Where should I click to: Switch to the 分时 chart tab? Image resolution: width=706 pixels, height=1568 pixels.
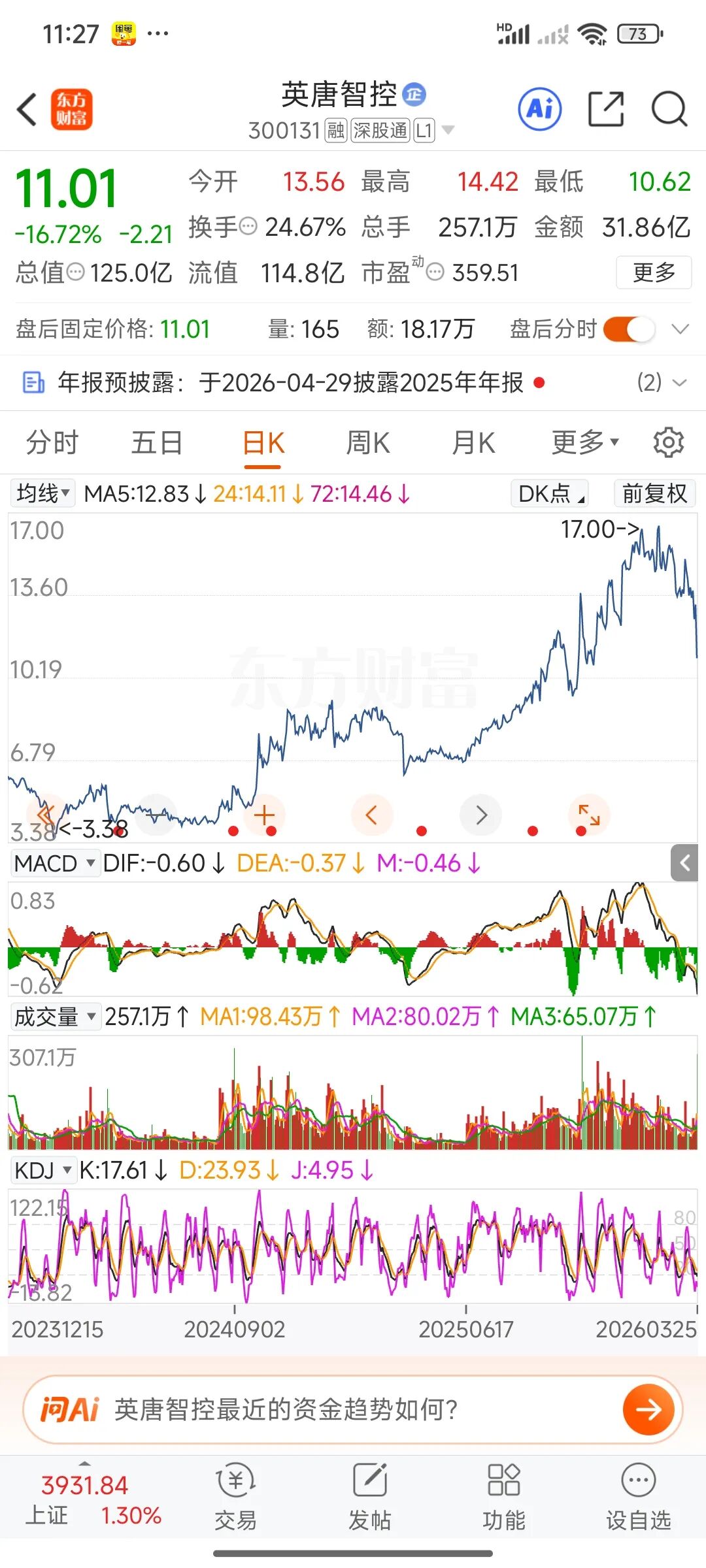[52, 443]
